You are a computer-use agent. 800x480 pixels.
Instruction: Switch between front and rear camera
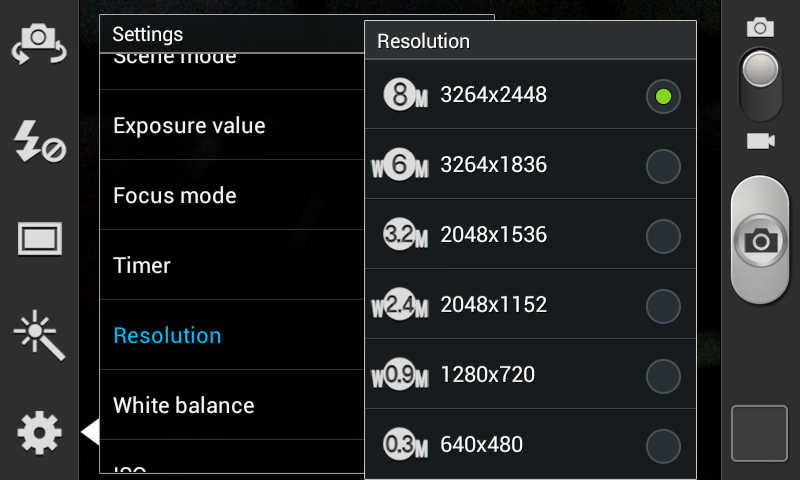pos(39,45)
